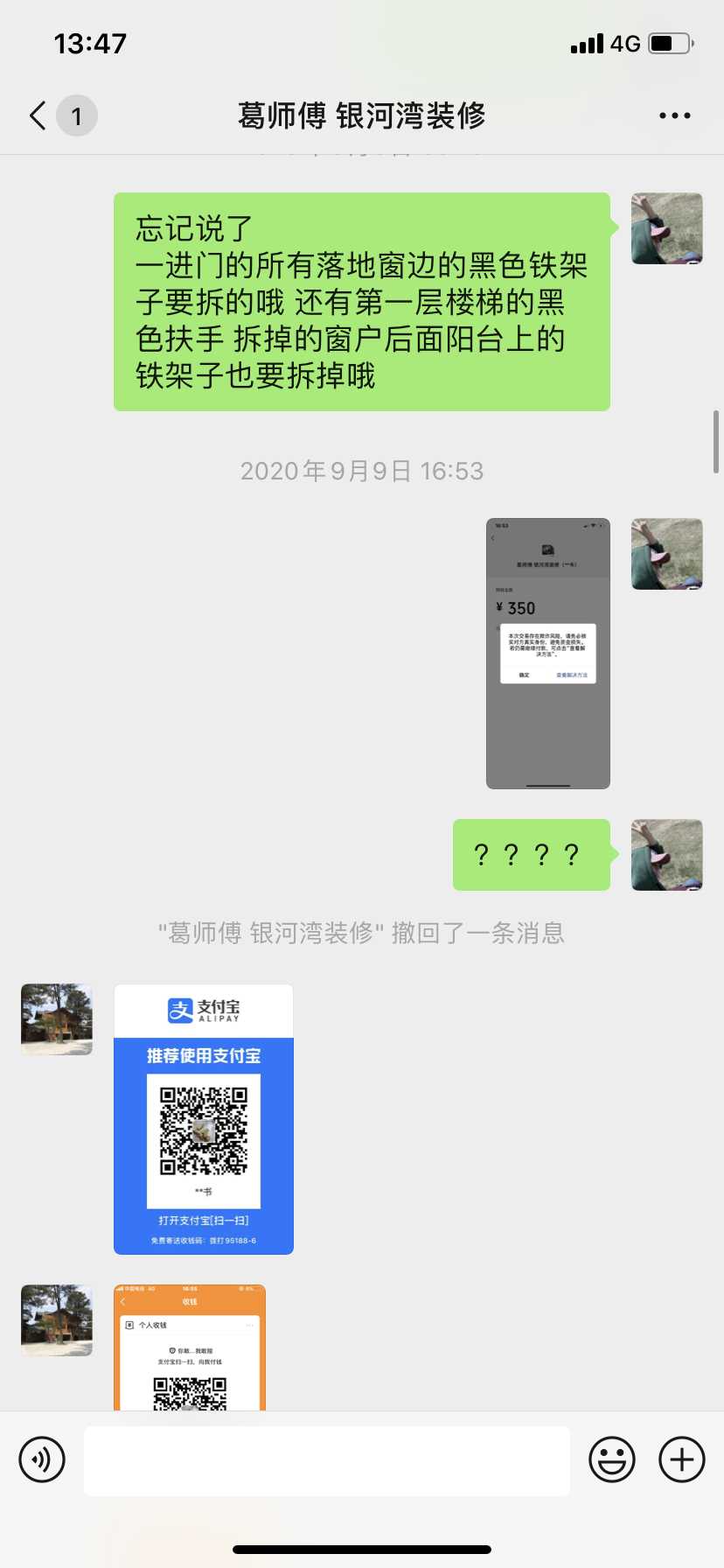Open 葛师傅's avatar beside the Alipay image
724x1568 pixels.
click(57, 1019)
